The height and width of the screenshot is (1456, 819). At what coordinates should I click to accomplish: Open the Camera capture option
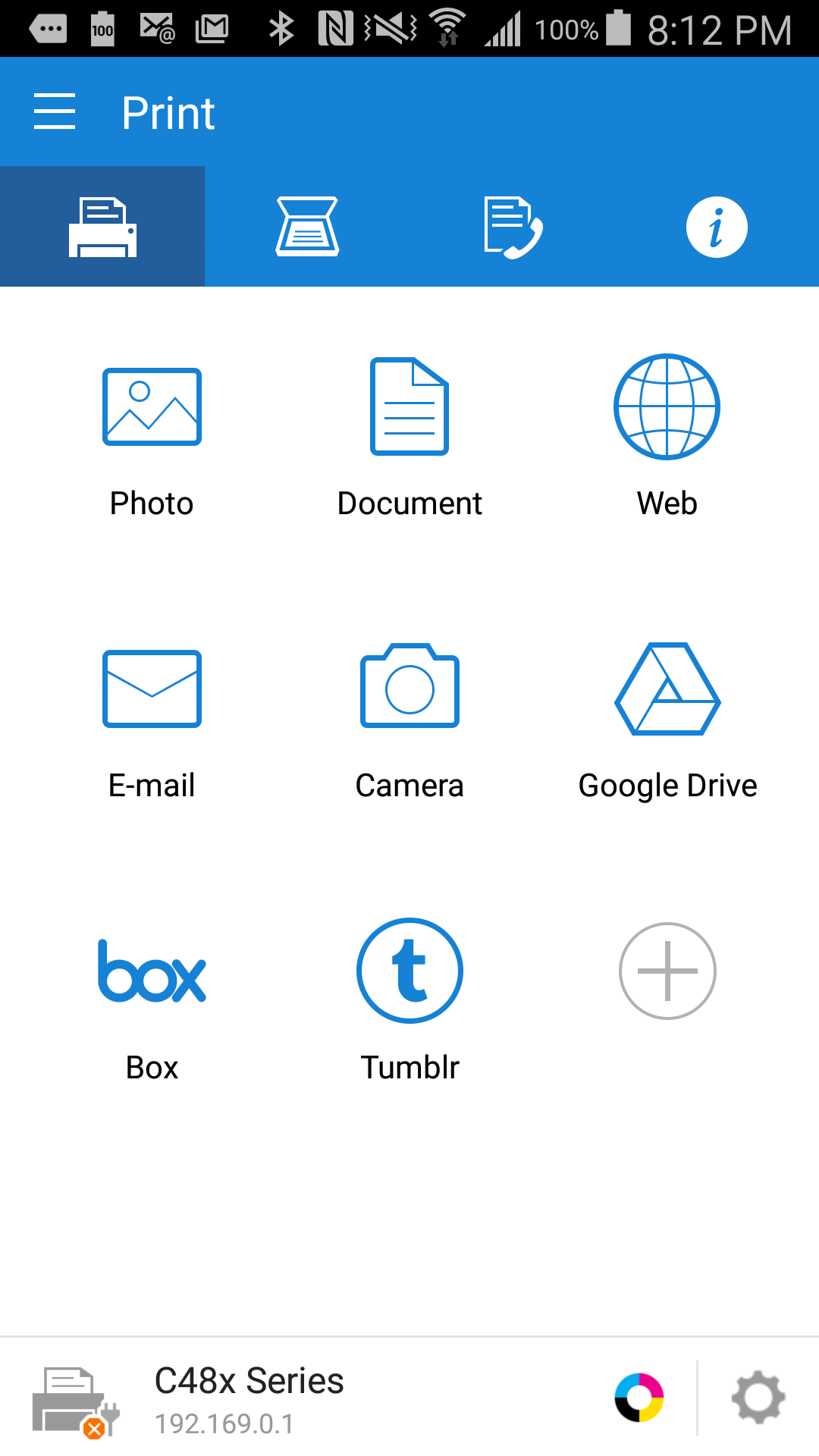409,713
